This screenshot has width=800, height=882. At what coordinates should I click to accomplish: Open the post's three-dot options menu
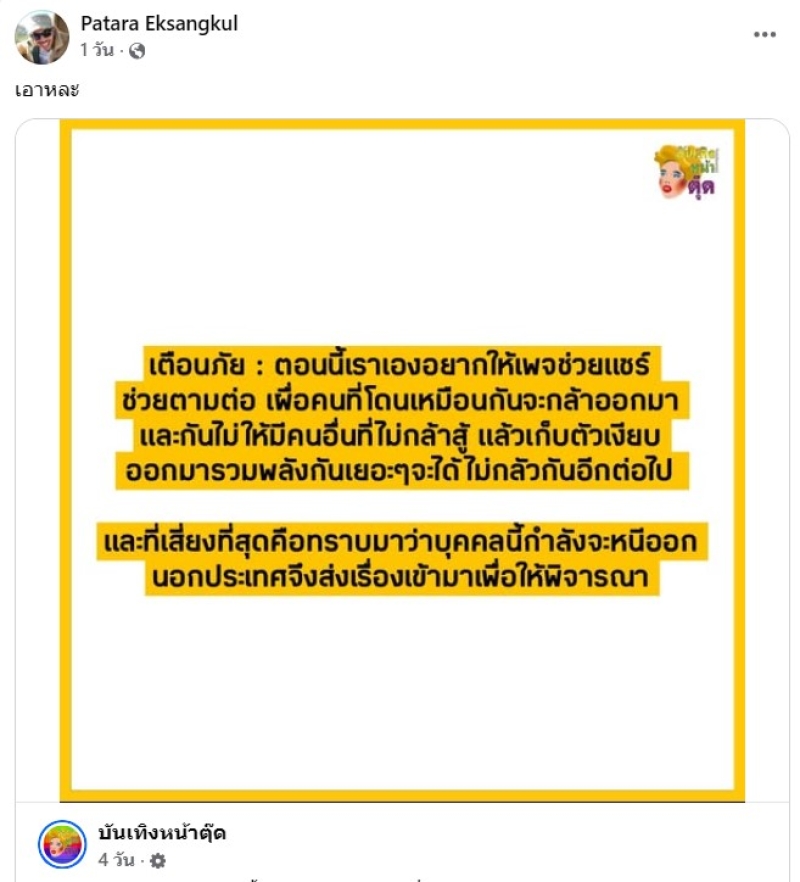click(764, 35)
